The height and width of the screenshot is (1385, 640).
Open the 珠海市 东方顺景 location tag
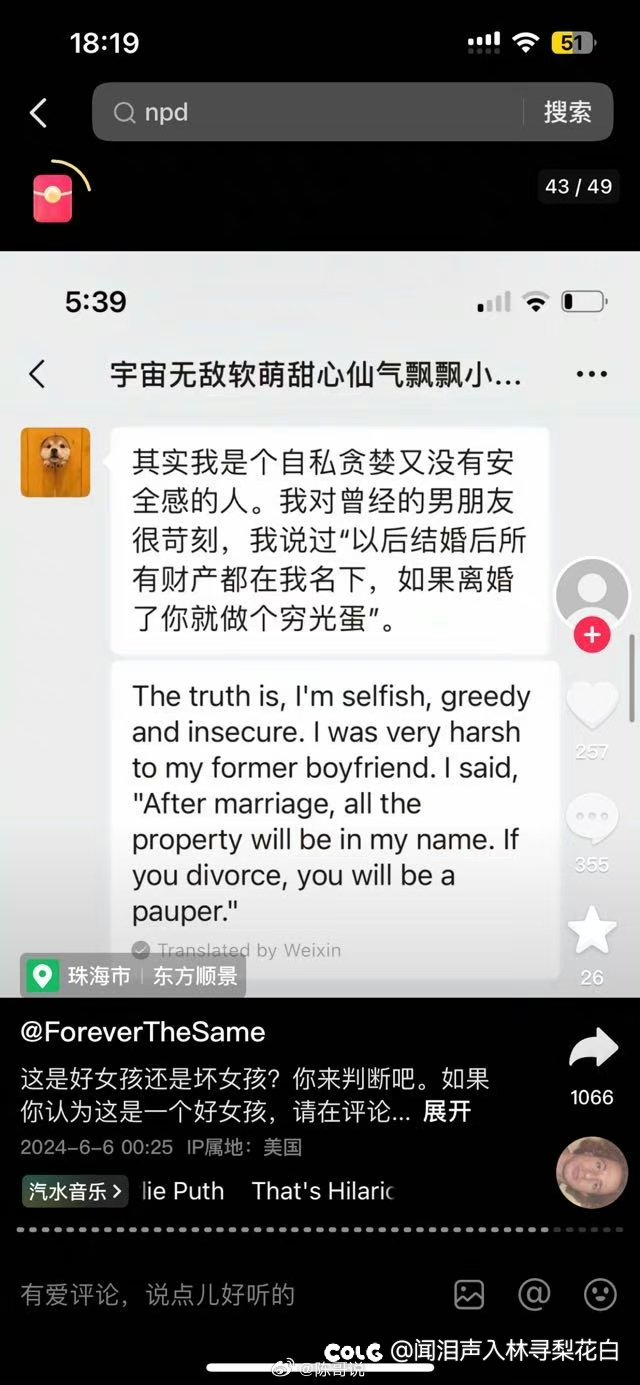click(133, 976)
